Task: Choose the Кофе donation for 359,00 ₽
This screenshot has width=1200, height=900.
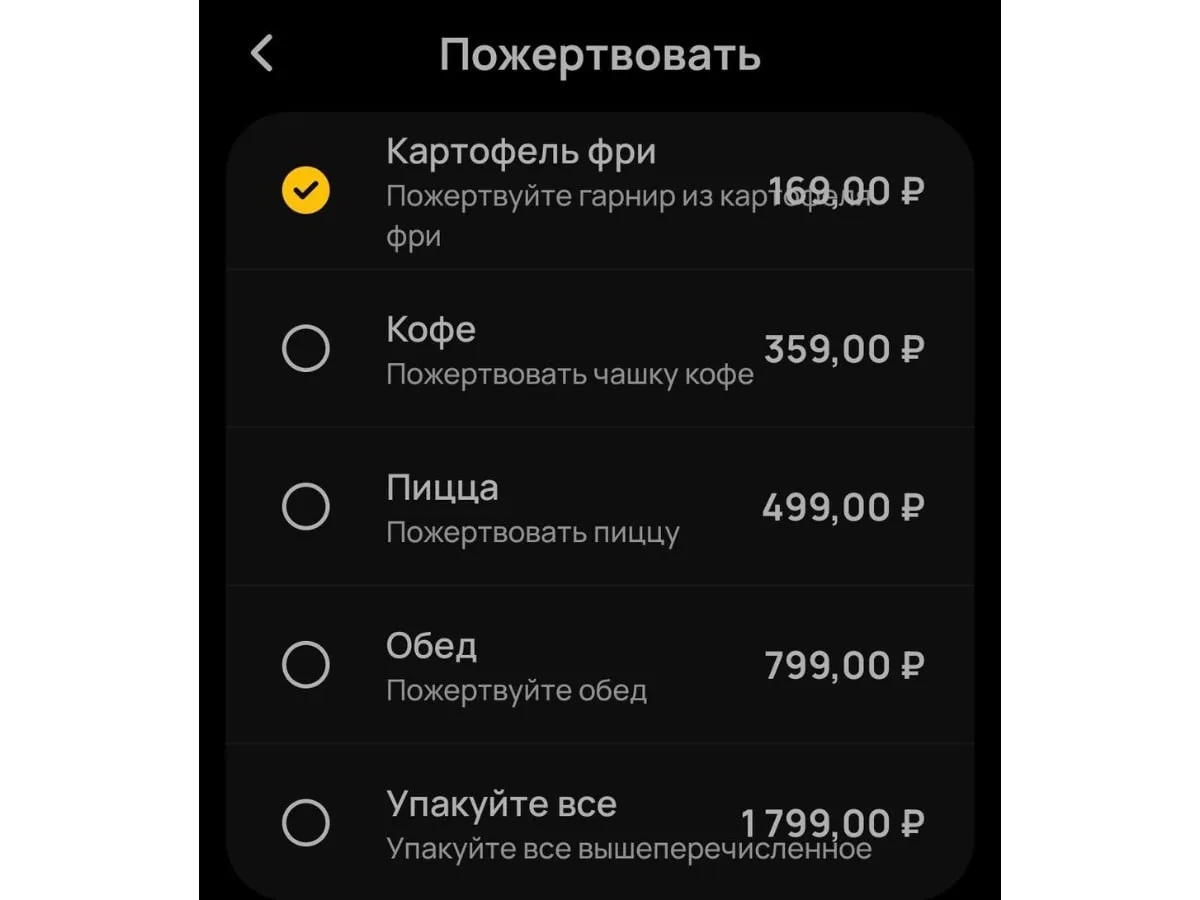Action: 305,349
